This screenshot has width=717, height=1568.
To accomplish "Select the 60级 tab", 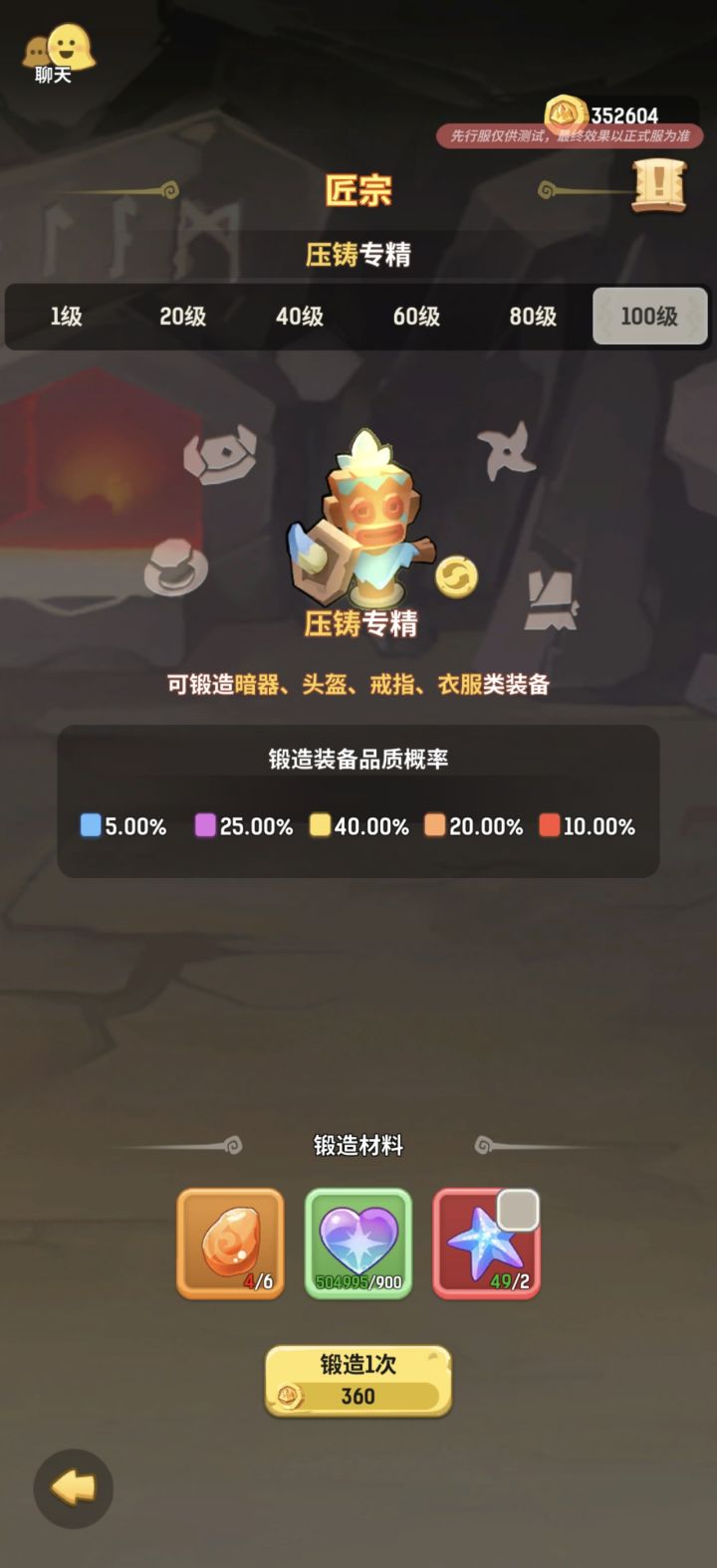I will 415,317.
